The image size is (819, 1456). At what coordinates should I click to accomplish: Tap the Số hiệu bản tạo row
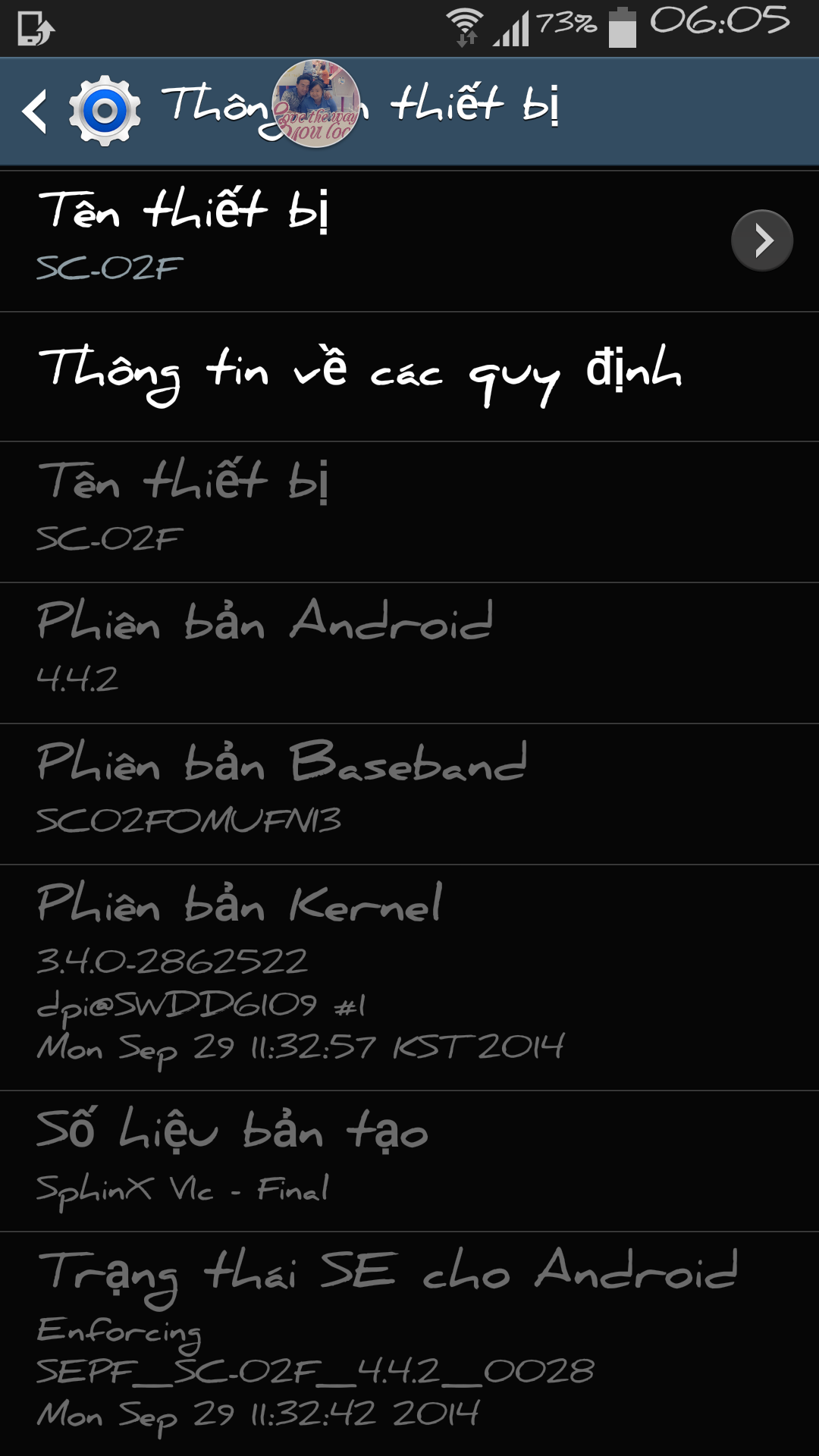tap(409, 1161)
